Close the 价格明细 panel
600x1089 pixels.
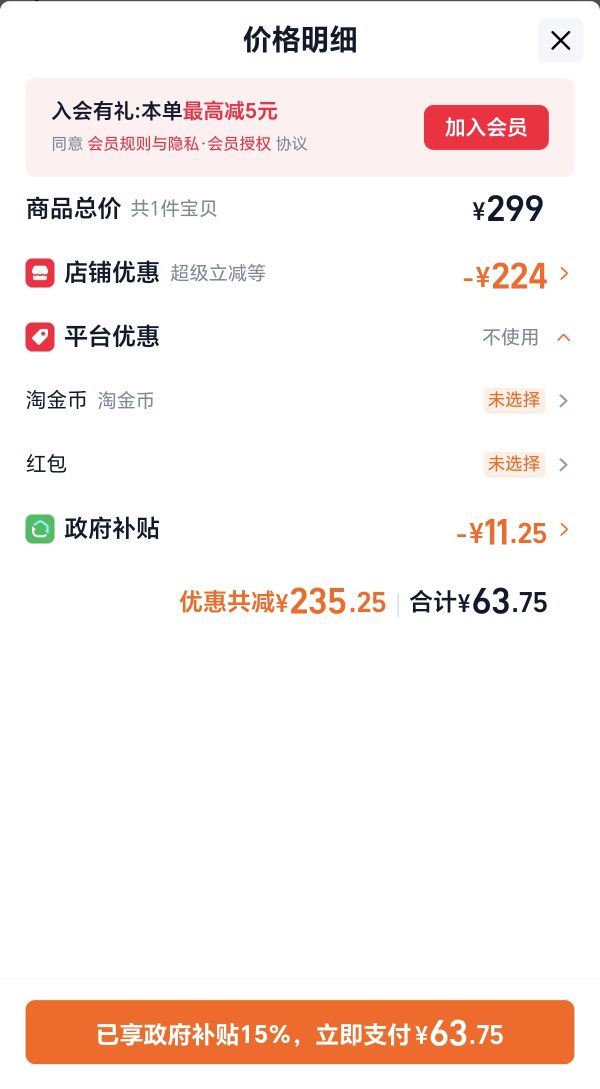[x=560, y=40]
